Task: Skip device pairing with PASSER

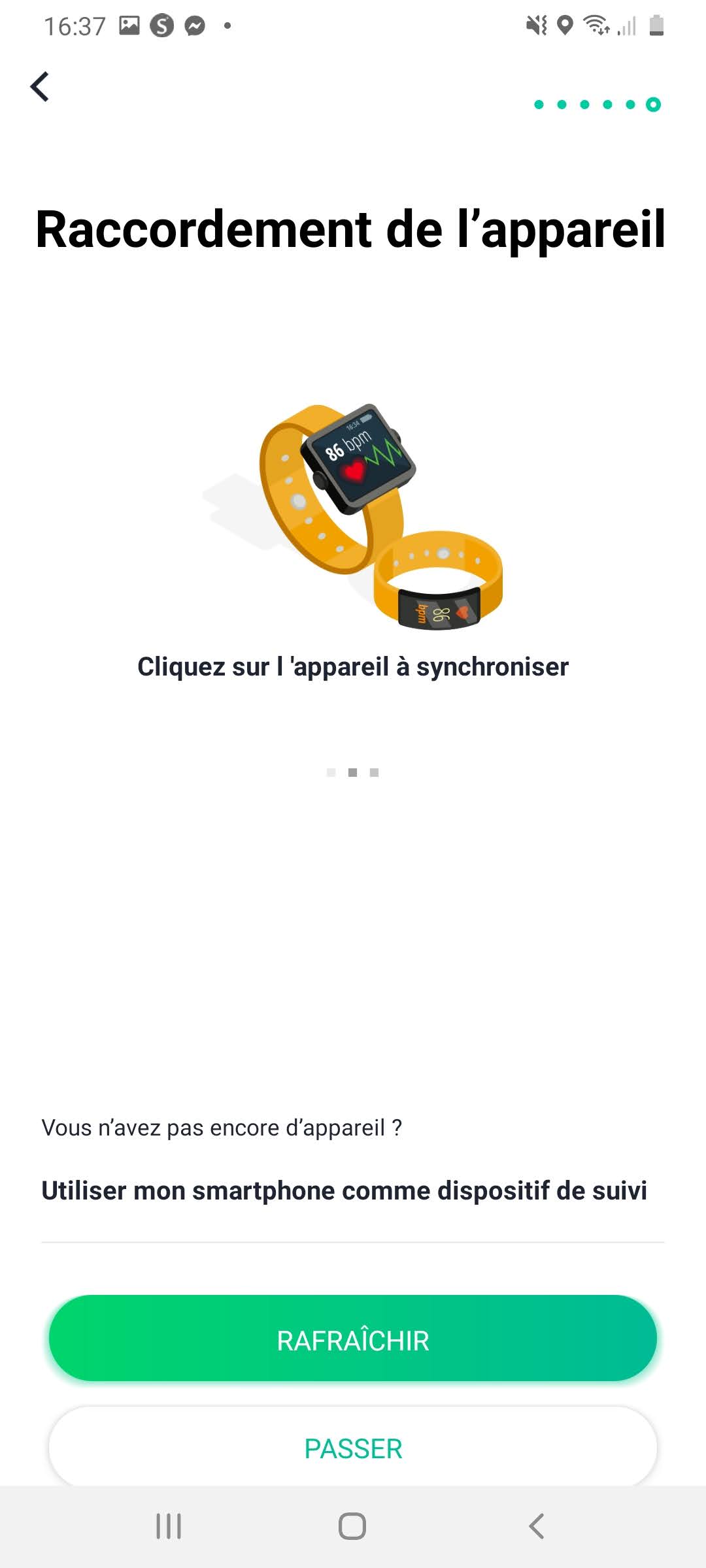Action: coord(353,1448)
